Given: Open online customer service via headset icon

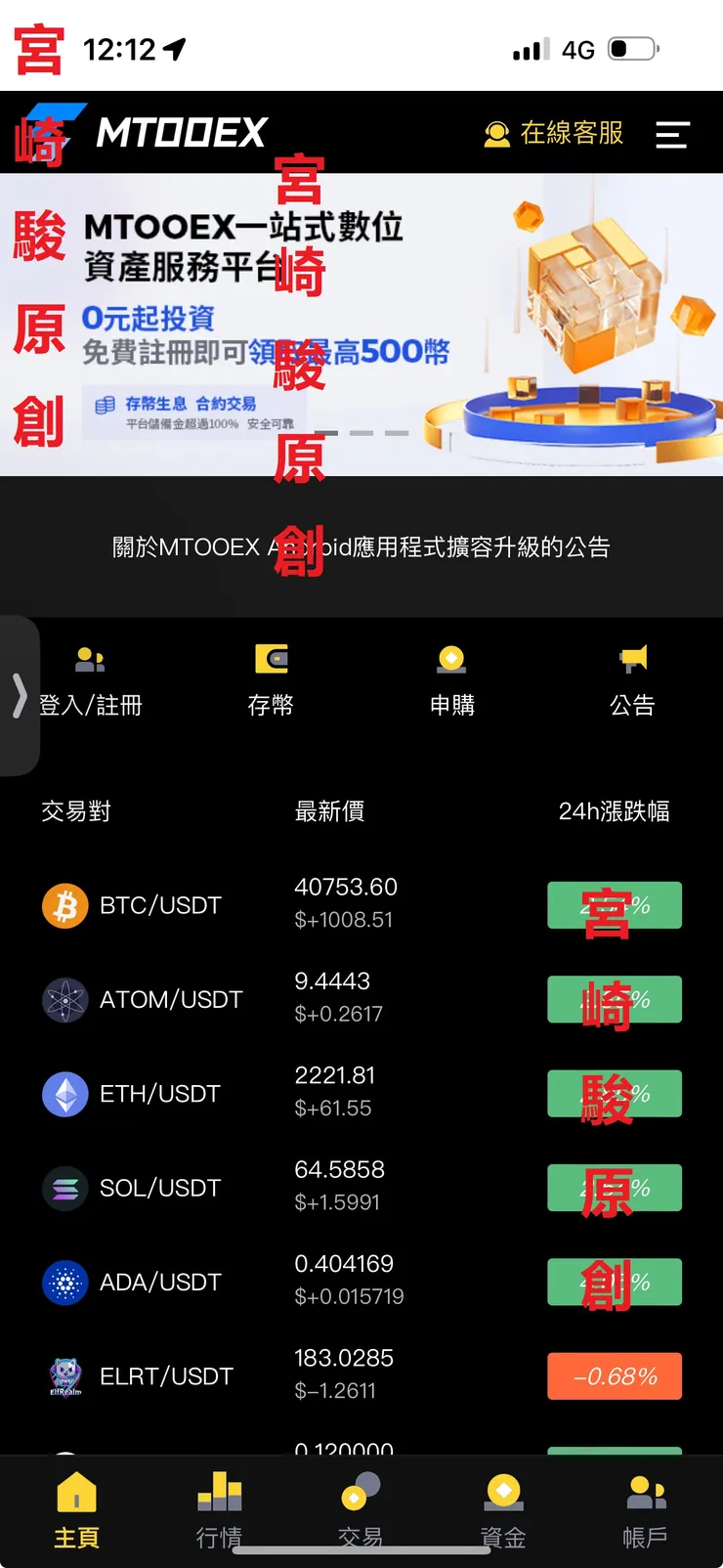Looking at the screenshot, I should click(498, 134).
